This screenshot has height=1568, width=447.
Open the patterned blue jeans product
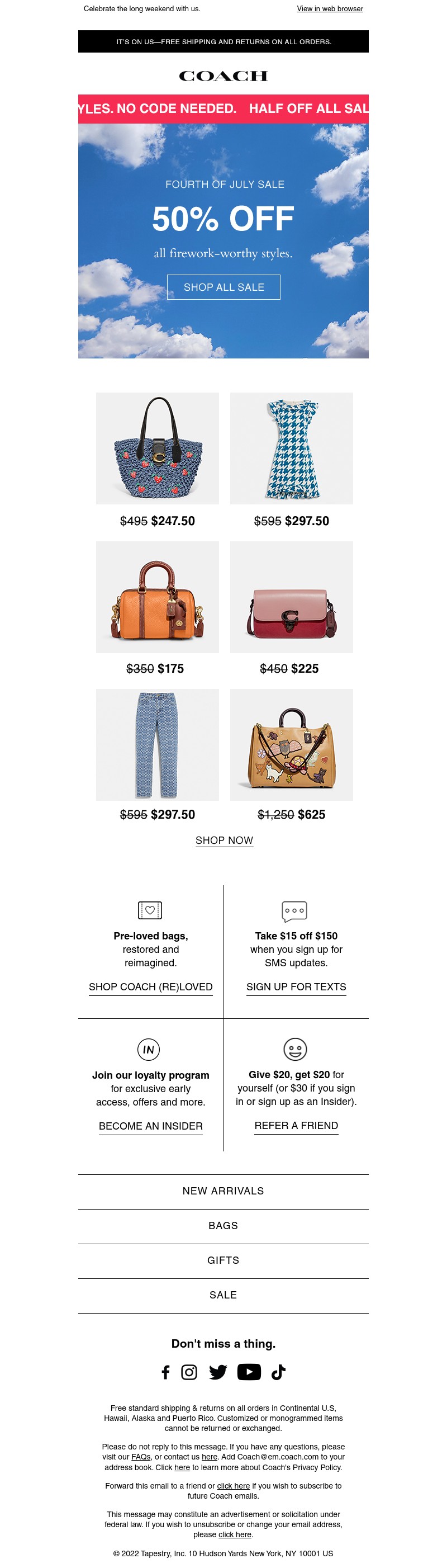(158, 744)
